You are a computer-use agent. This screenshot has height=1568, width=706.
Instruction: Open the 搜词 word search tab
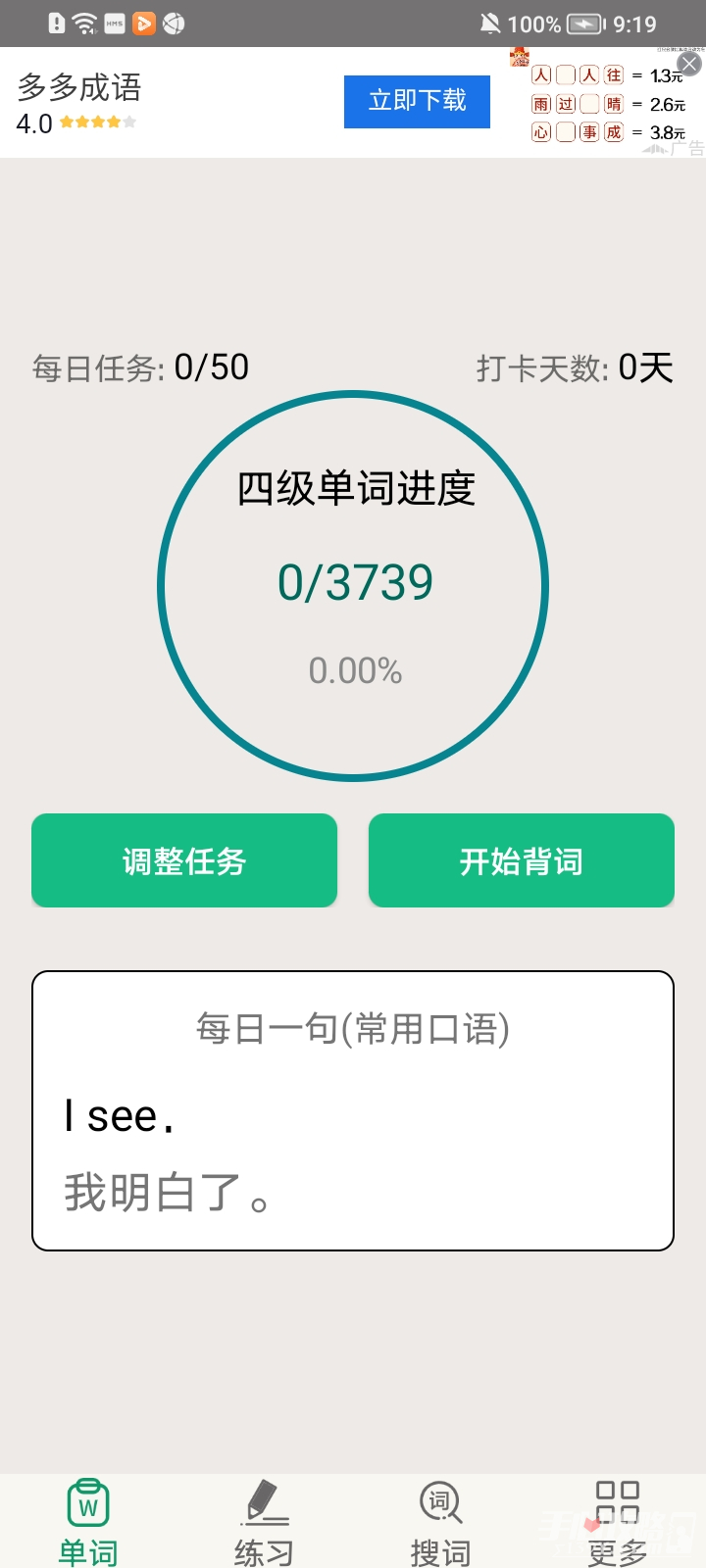pos(440,1521)
